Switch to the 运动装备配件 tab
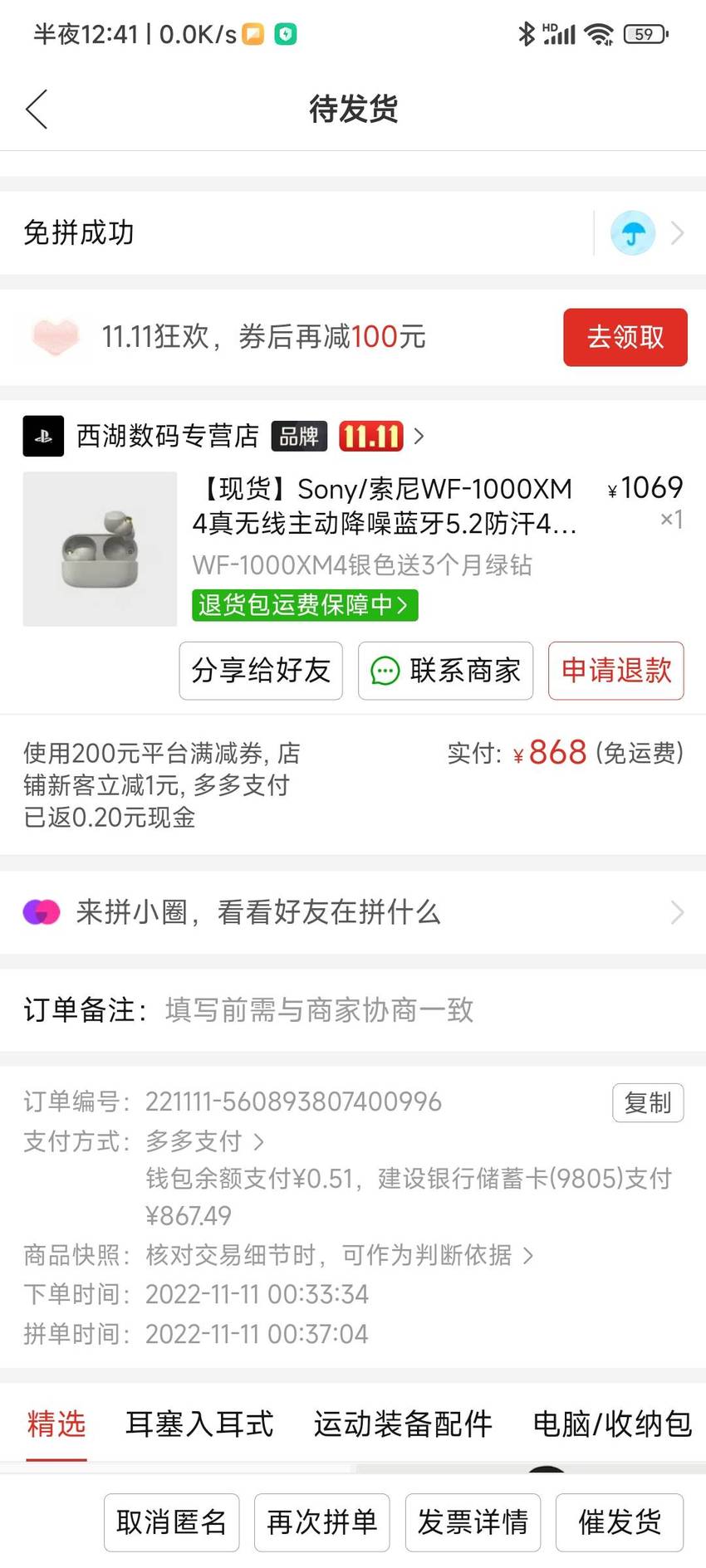 coord(403,1424)
